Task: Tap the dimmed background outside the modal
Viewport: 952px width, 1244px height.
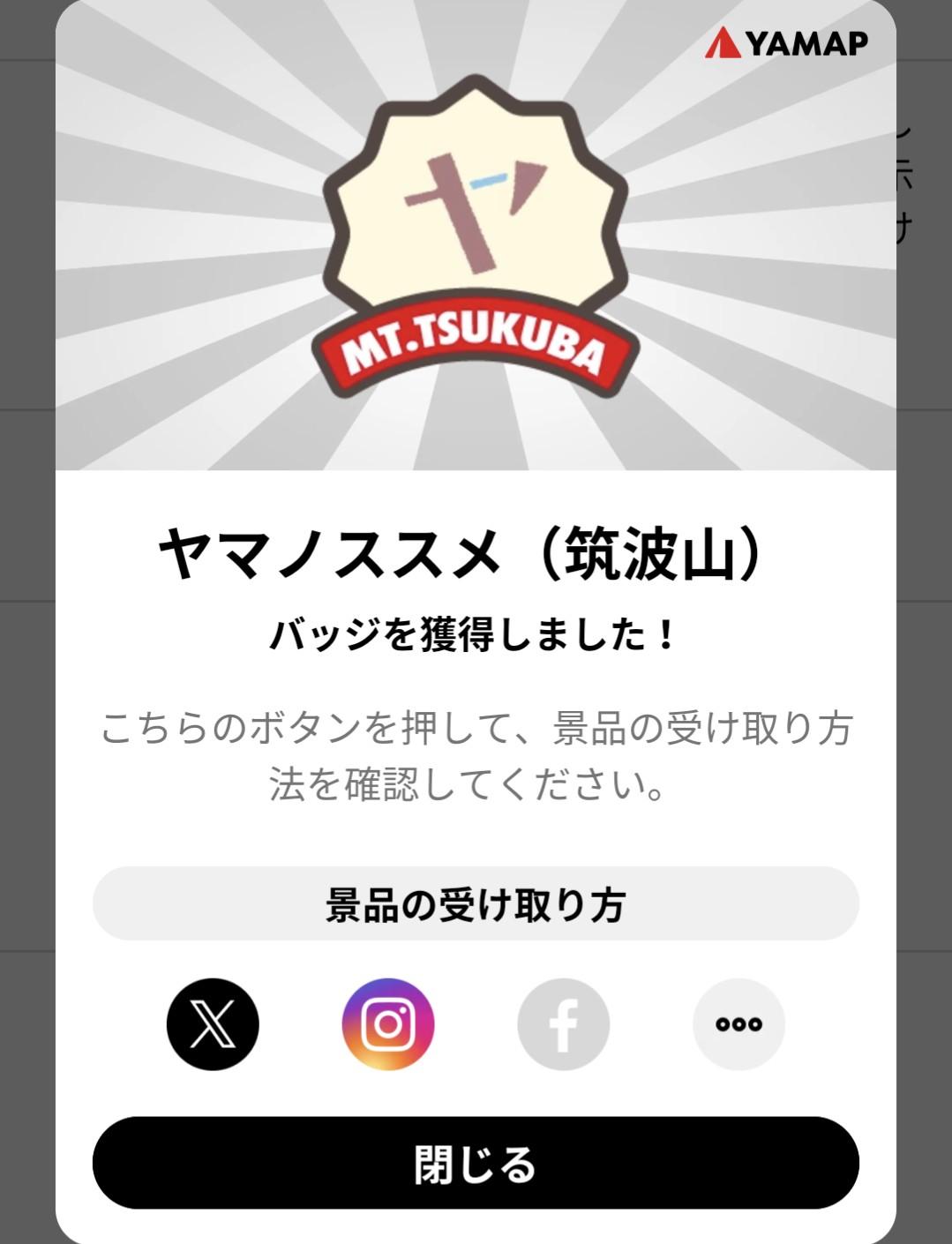Action: point(26,618)
